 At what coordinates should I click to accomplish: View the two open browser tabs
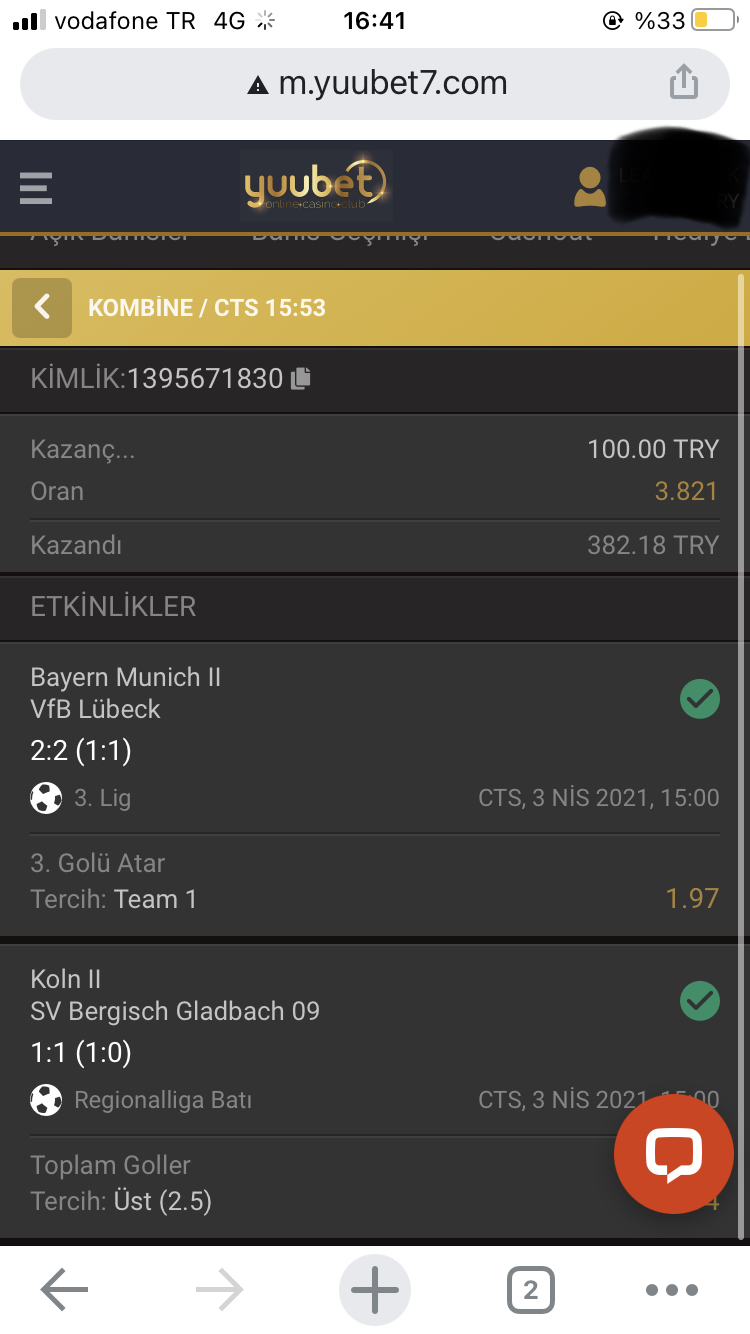[x=530, y=1290]
